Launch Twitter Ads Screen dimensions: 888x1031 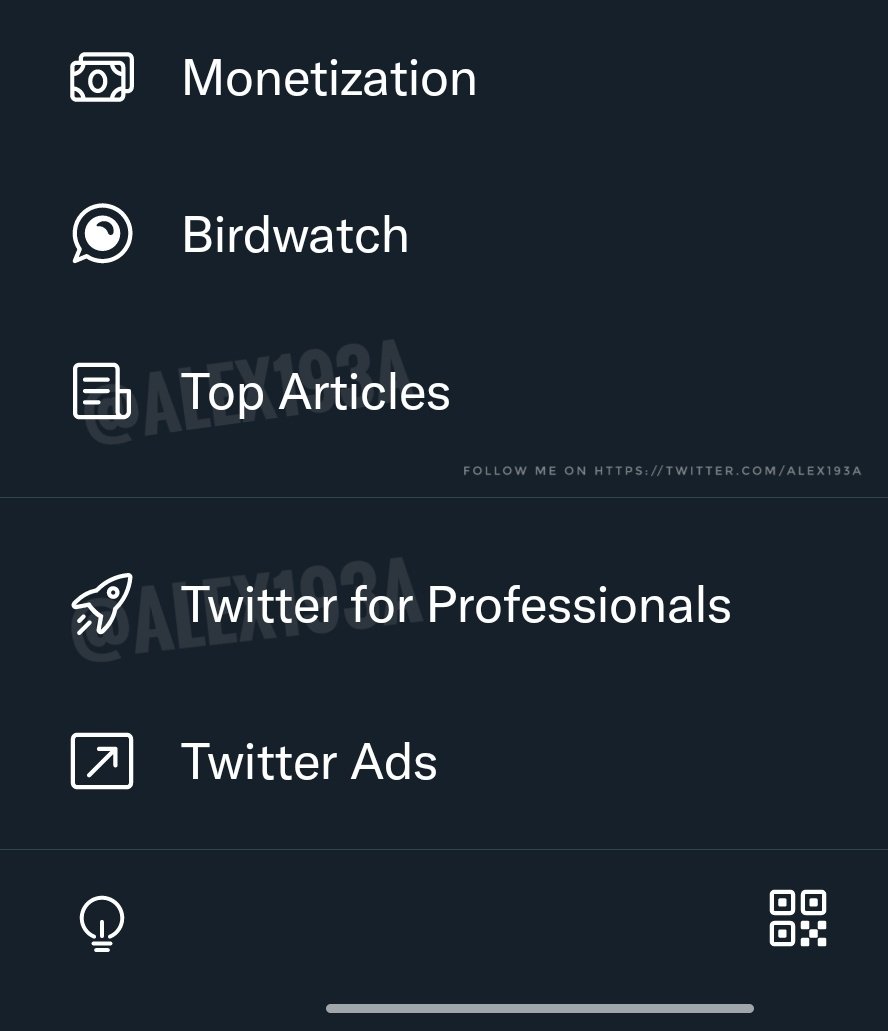point(309,762)
